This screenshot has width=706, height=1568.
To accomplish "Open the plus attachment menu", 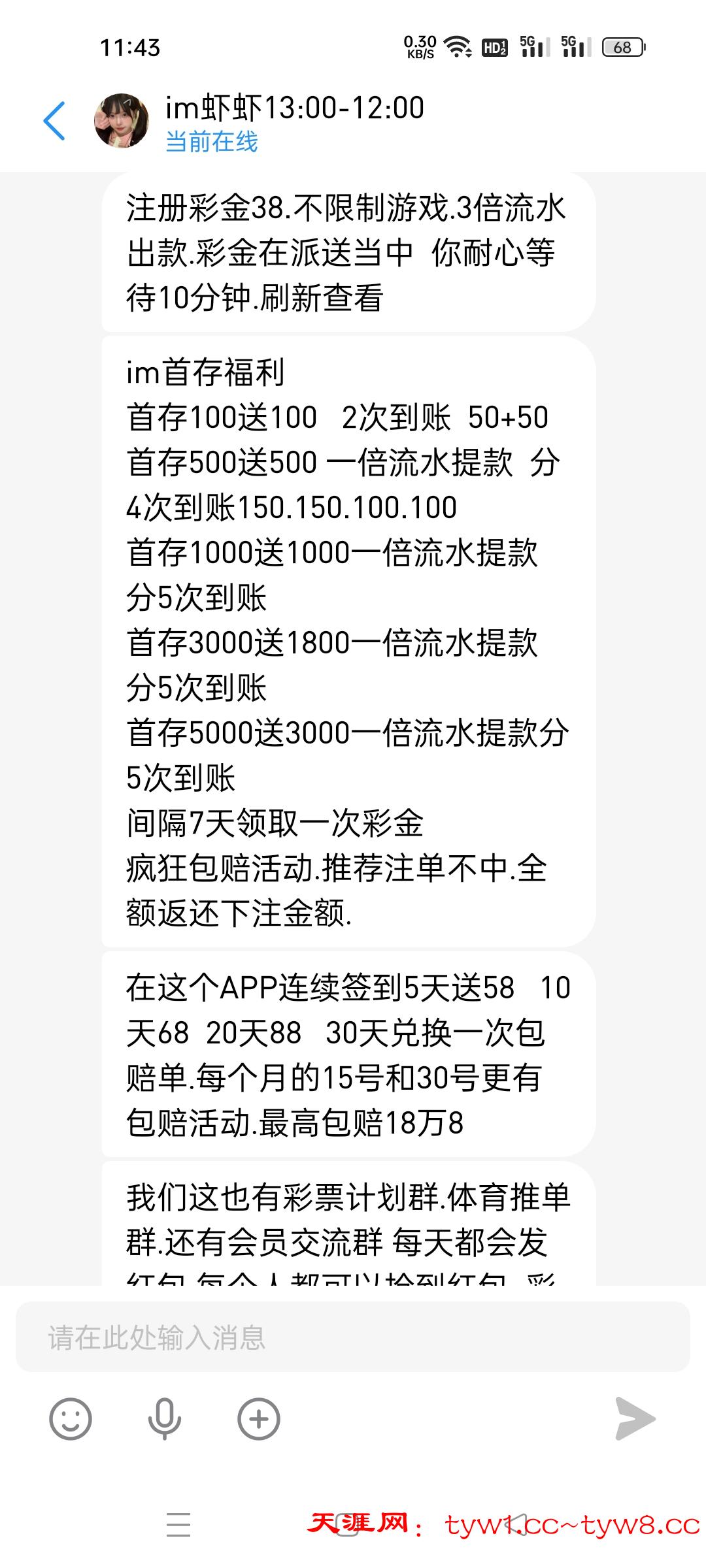I will [x=259, y=1418].
